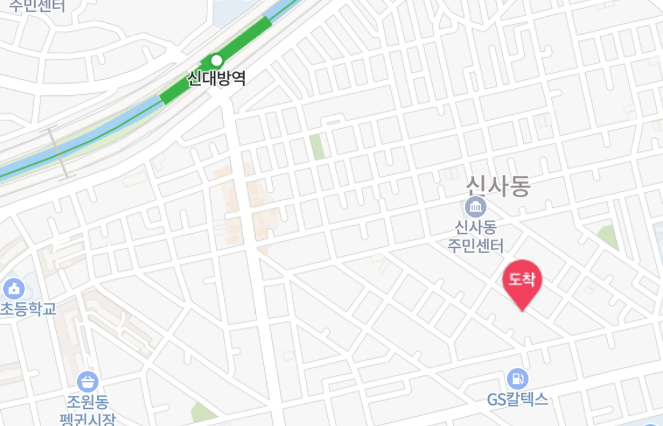Open the 신사동 주민센터 place marker
Screen dimensions: 663x426
tap(476, 207)
